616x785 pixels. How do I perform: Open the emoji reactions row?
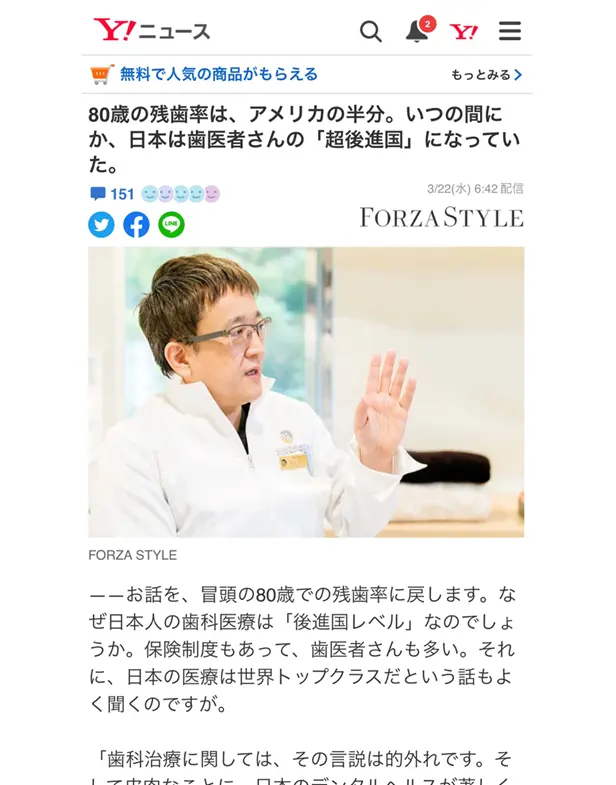click(x=180, y=194)
